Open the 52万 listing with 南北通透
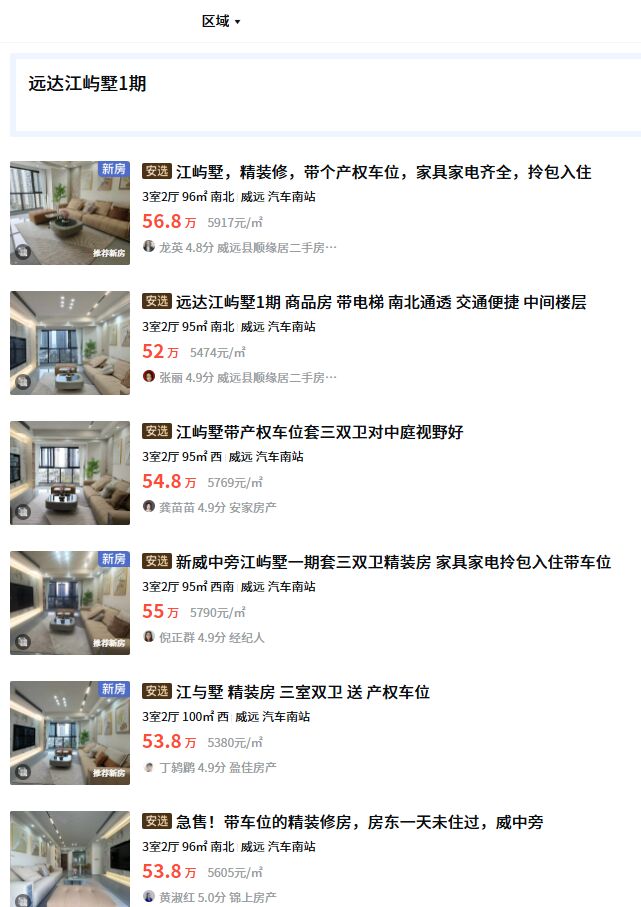Screen dimensions: 641x907 [x=380, y=302]
